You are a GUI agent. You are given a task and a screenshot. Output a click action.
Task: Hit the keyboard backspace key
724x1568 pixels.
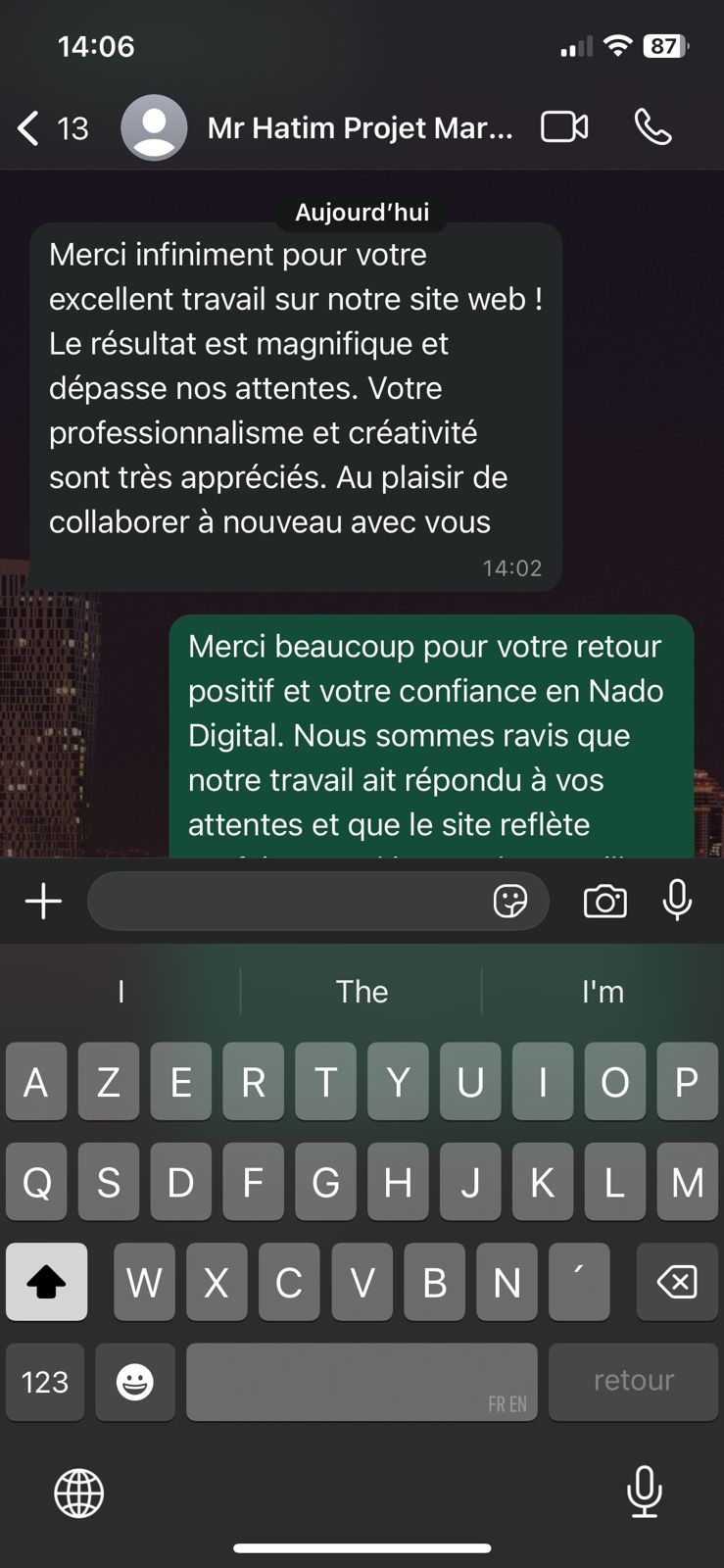click(677, 1282)
